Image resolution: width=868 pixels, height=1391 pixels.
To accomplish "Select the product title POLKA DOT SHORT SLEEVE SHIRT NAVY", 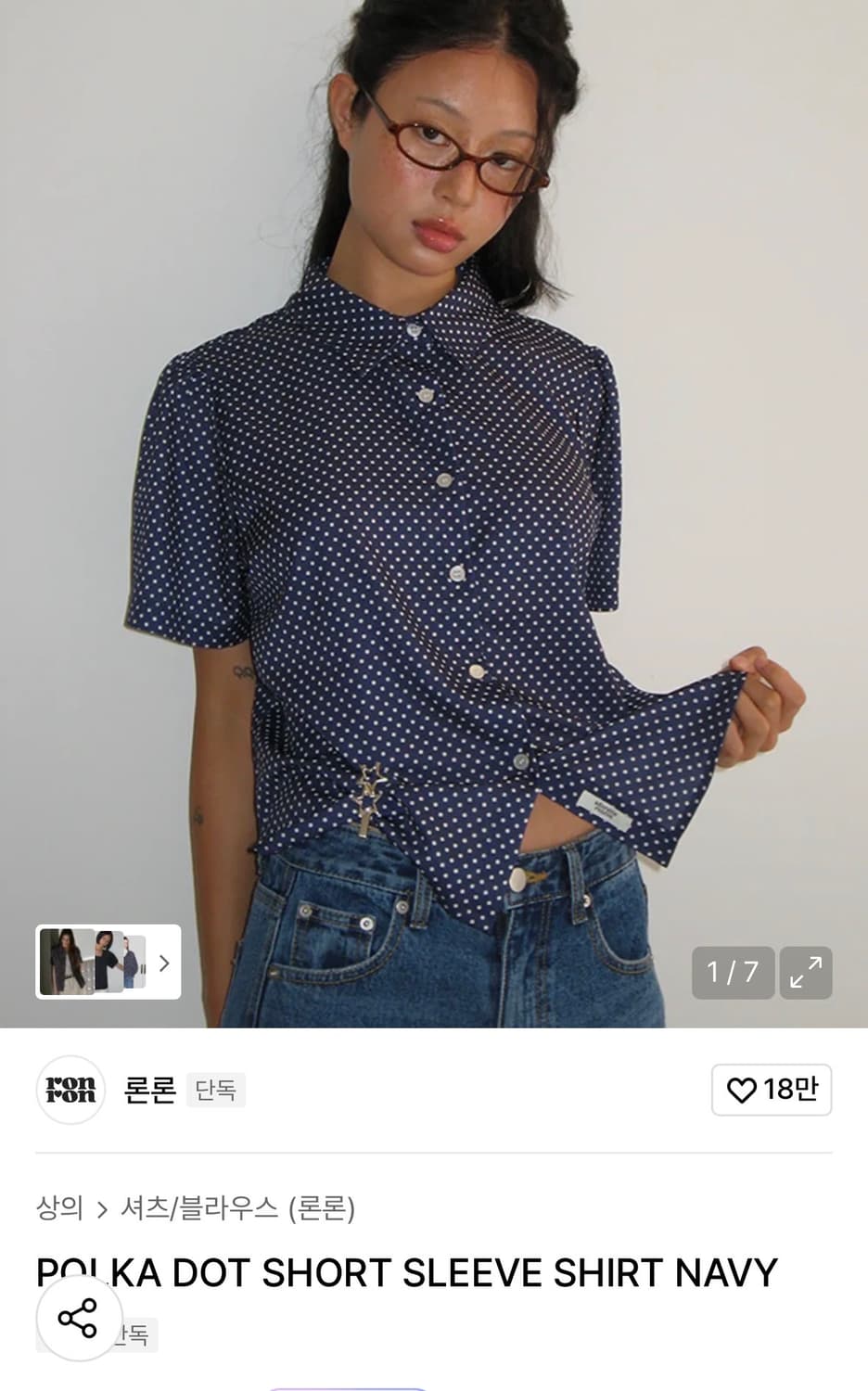I will pos(404,1270).
